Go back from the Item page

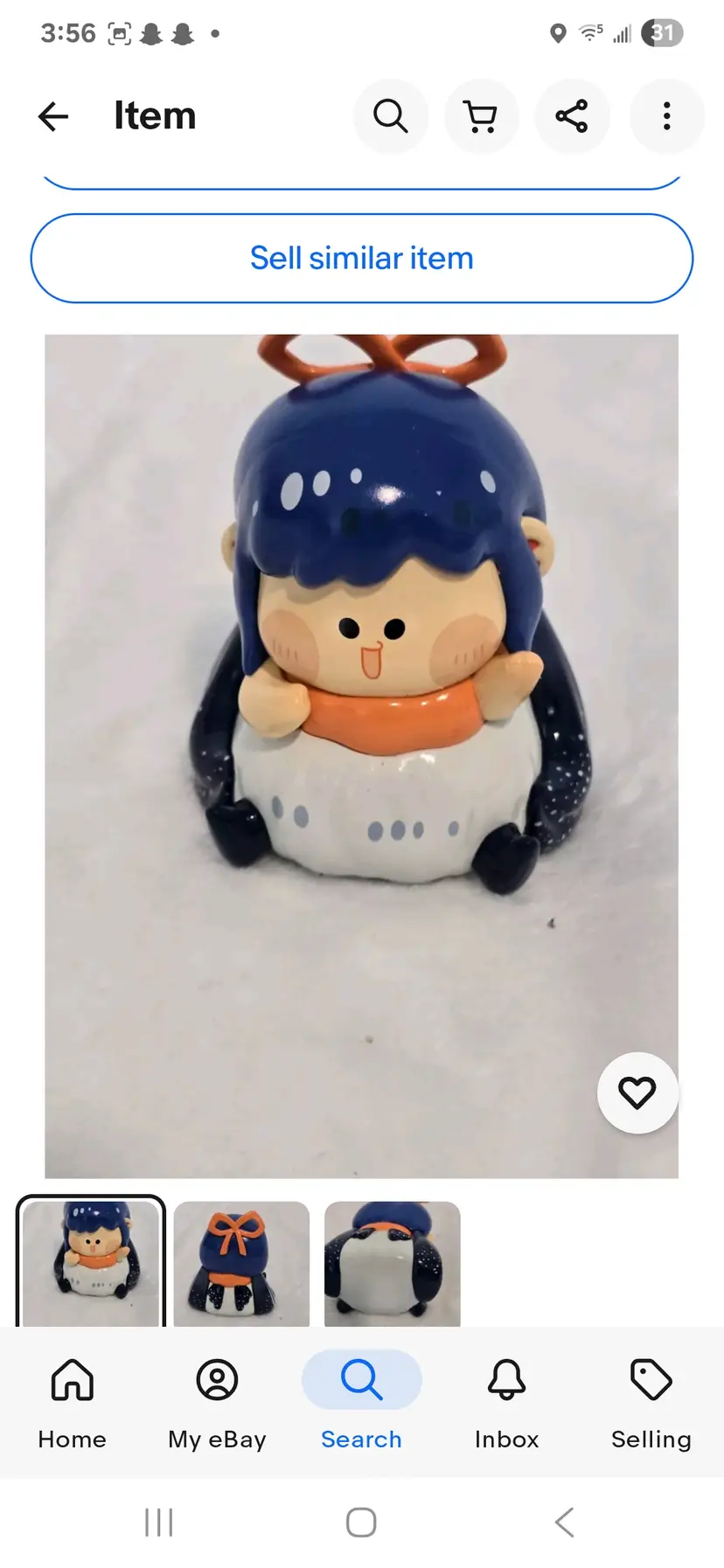click(53, 116)
